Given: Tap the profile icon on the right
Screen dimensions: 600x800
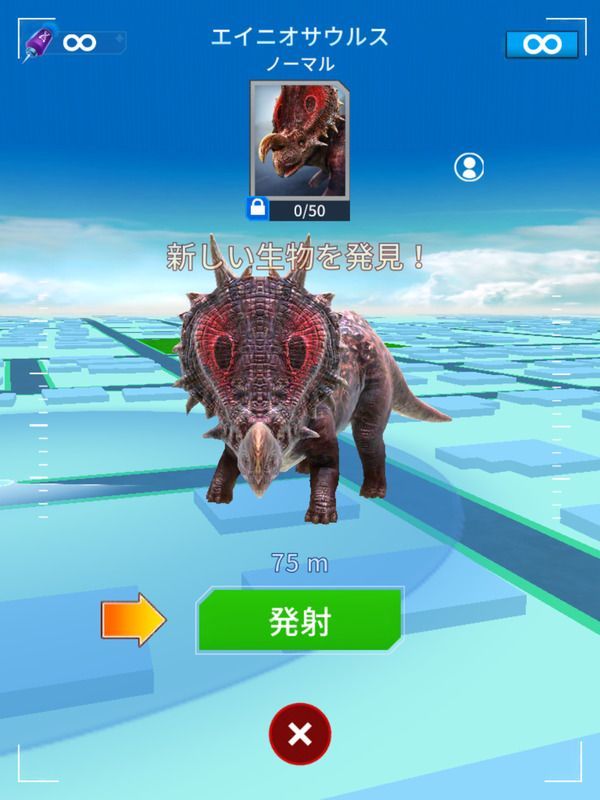Looking at the screenshot, I should (468, 167).
